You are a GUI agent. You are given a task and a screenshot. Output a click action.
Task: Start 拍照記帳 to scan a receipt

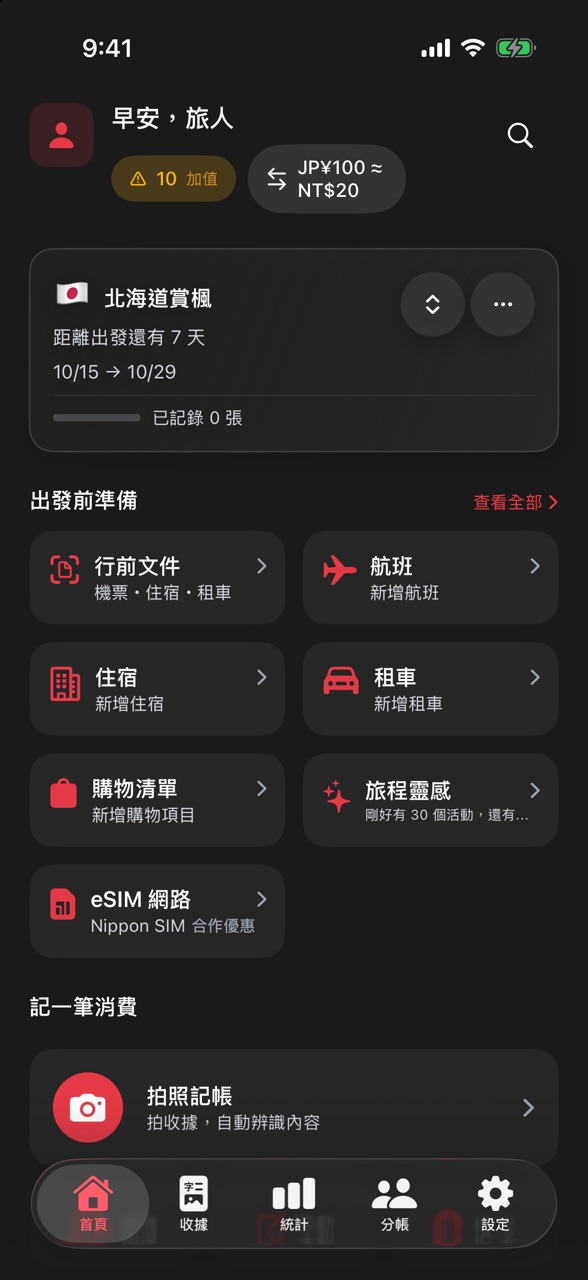(294, 1107)
